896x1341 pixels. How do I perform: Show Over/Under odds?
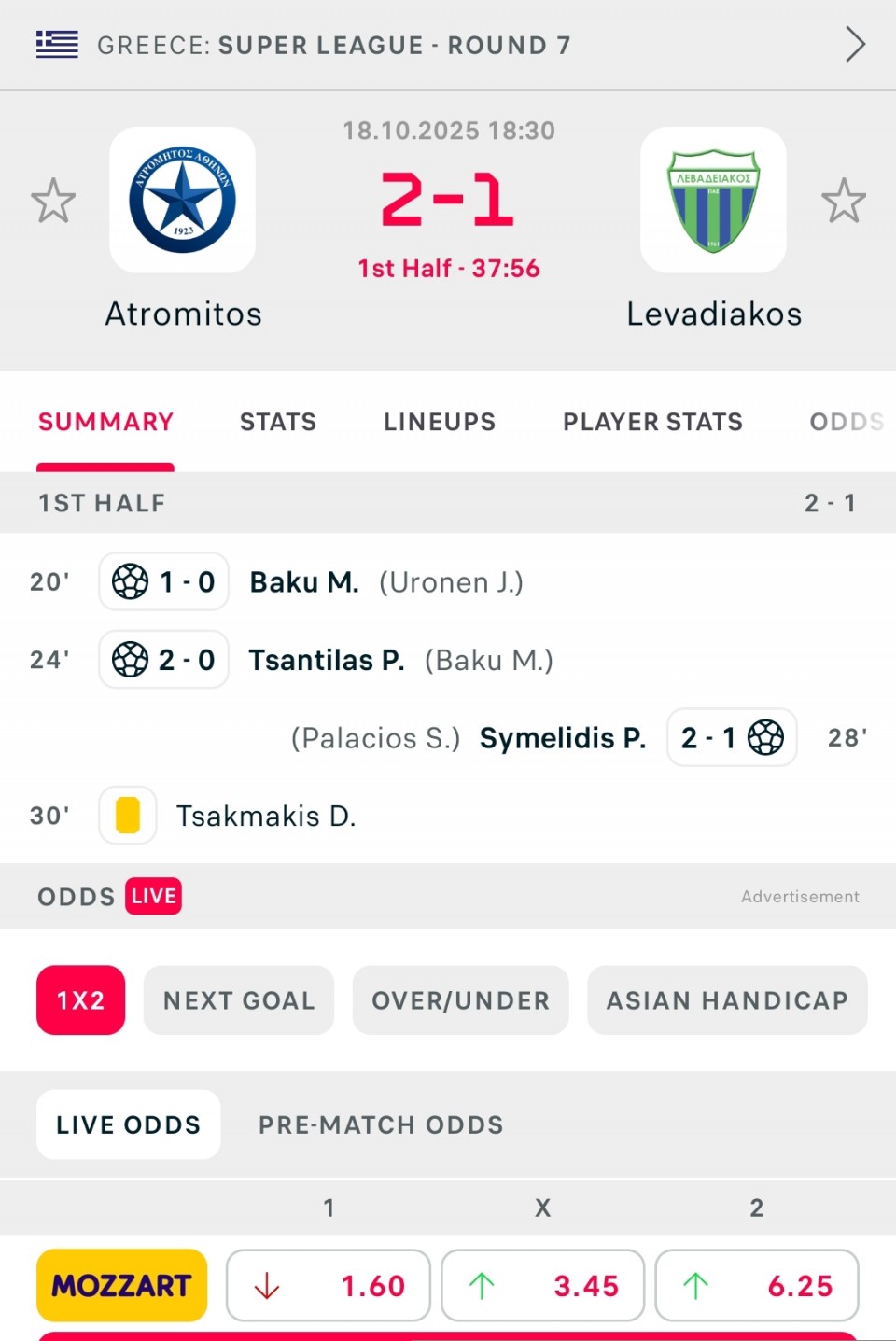[460, 1000]
